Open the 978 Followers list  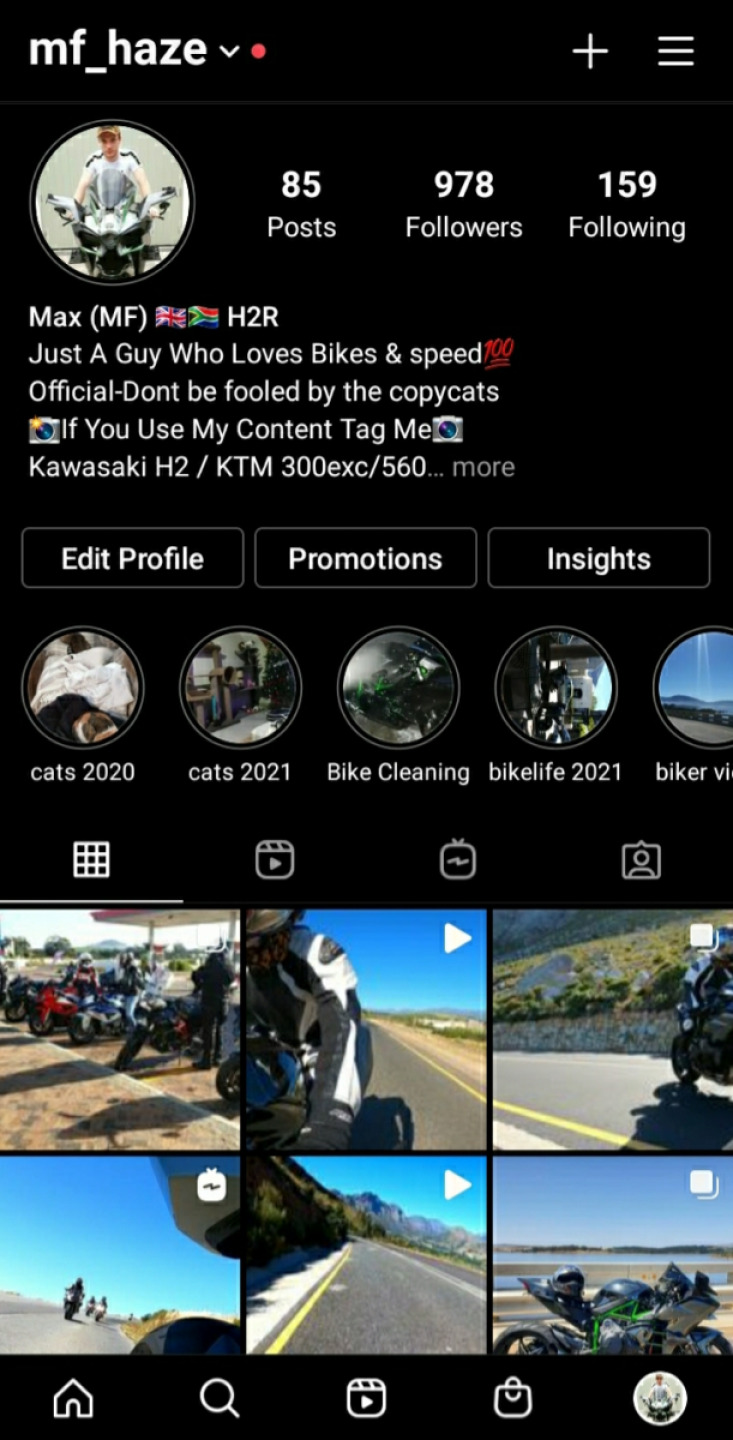[463, 204]
